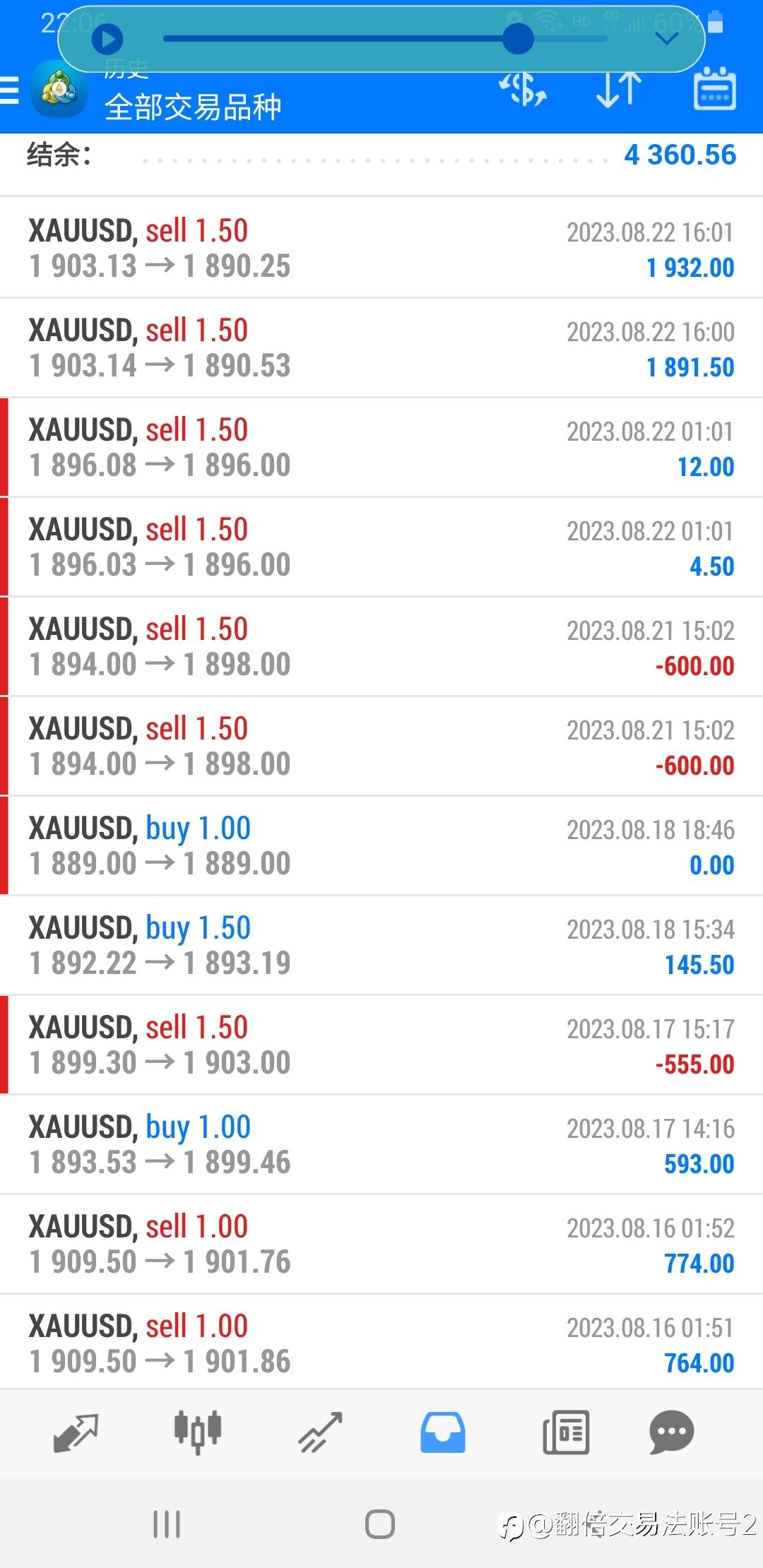Tap the floating player's seek slider
The image size is (763, 1568).
point(385,38)
